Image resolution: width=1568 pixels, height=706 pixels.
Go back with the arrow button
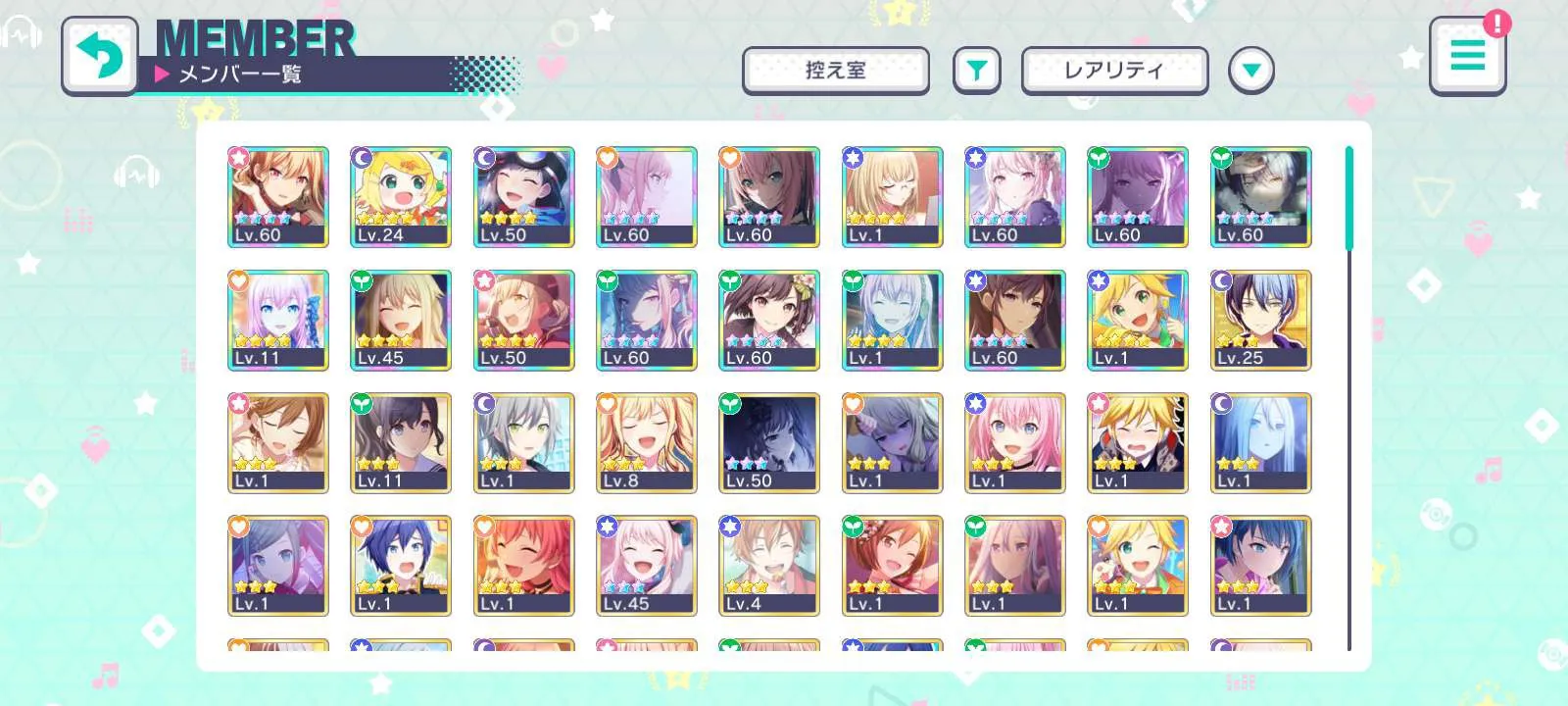[99, 55]
